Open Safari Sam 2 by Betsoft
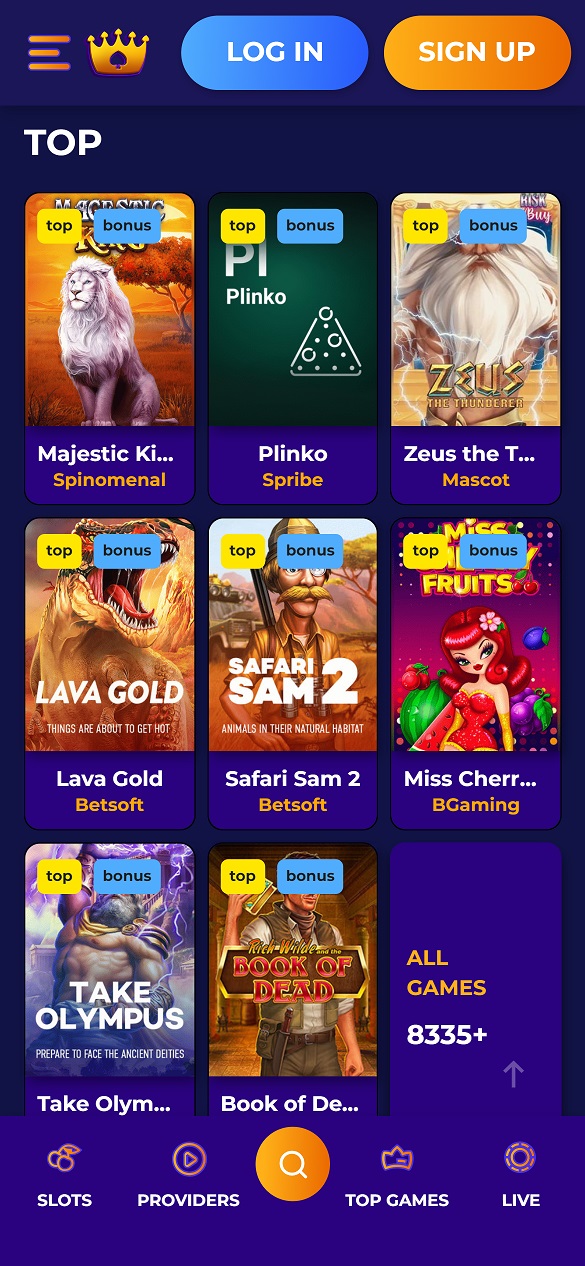 click(293, 673)
